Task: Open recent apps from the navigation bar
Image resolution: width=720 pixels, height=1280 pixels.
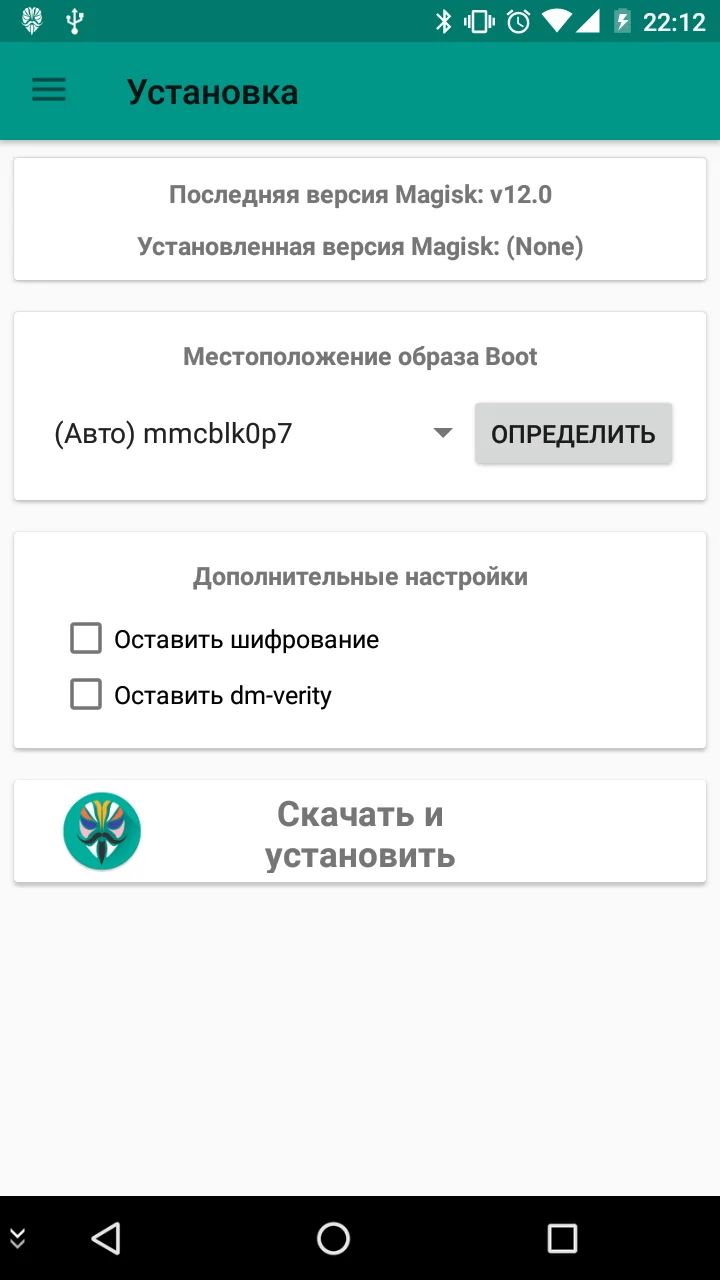Action: coord(562,1238)
